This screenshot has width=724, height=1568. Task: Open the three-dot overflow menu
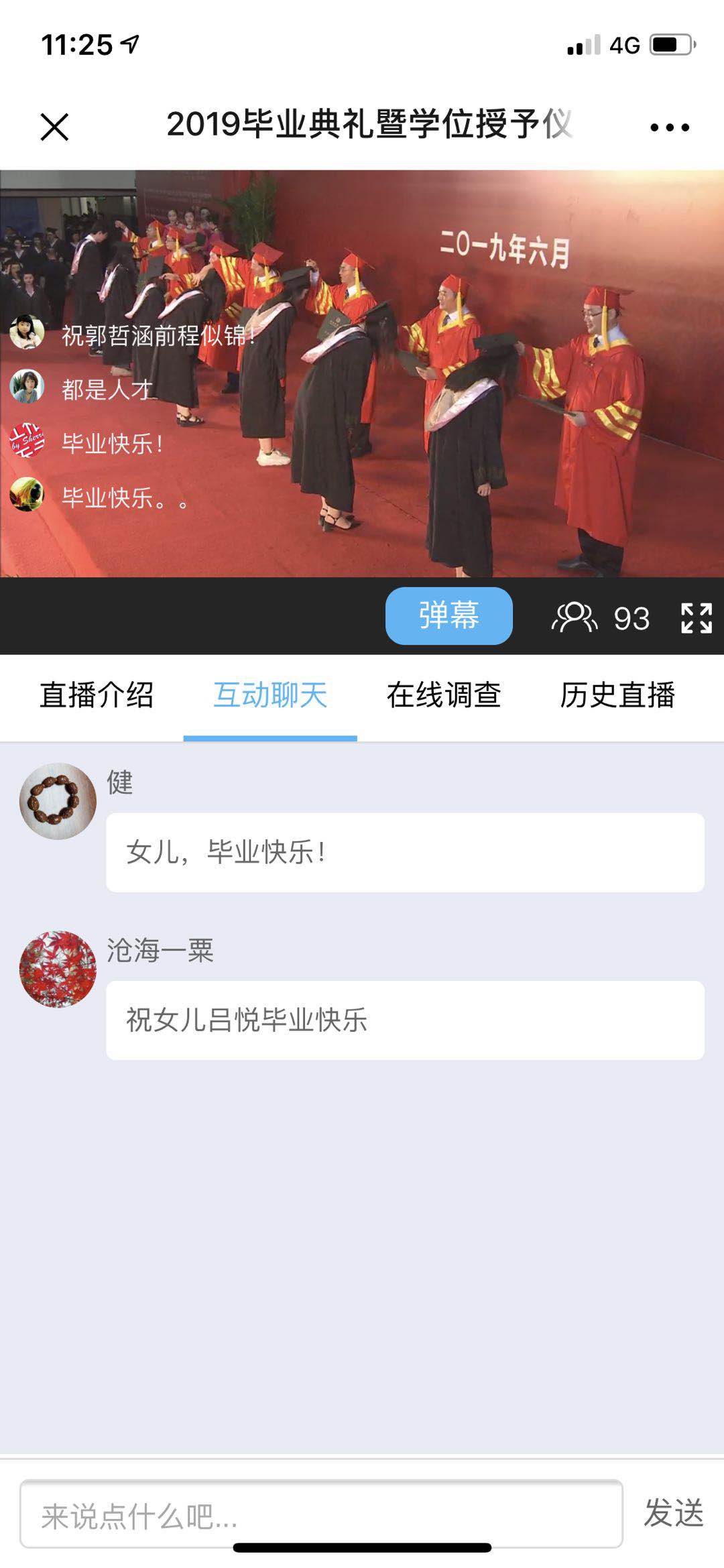click(669, 127)
